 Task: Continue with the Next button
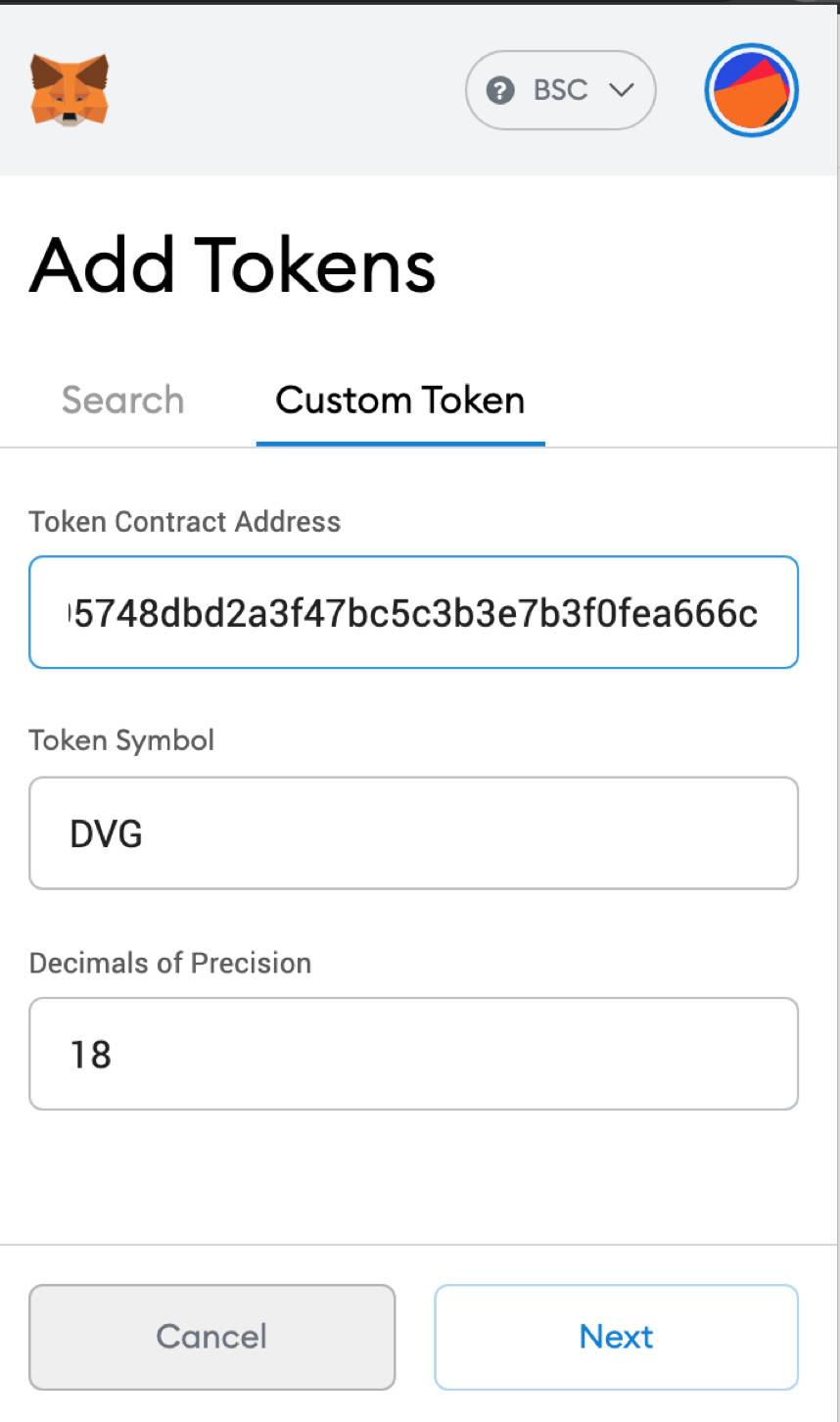[x=616, y=1337]
